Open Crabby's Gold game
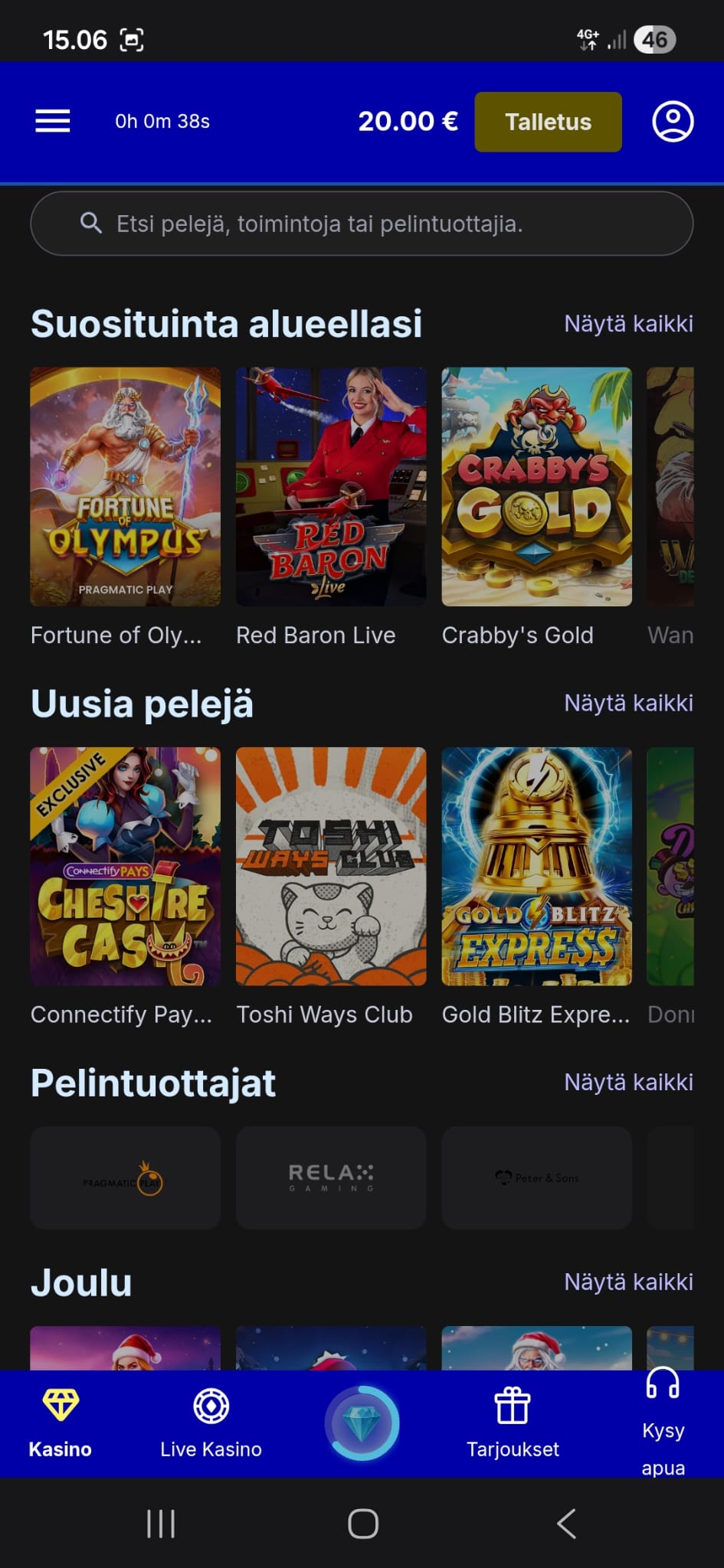The image size is (724, 1568). pos(536,487)
